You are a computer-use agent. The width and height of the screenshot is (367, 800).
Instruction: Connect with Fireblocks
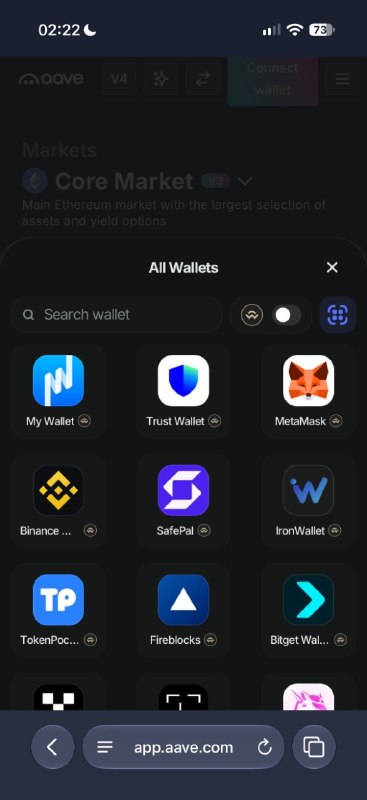point(183,610)
